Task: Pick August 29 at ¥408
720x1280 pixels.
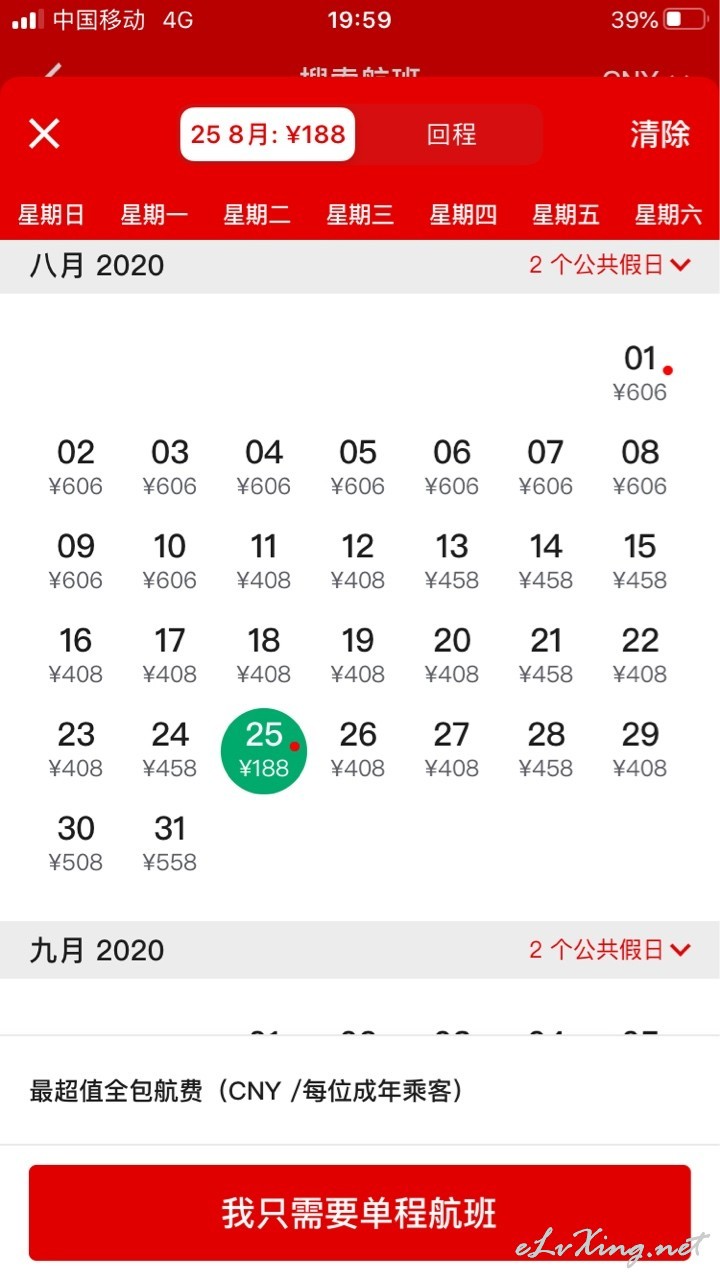Action: [640, 749]
